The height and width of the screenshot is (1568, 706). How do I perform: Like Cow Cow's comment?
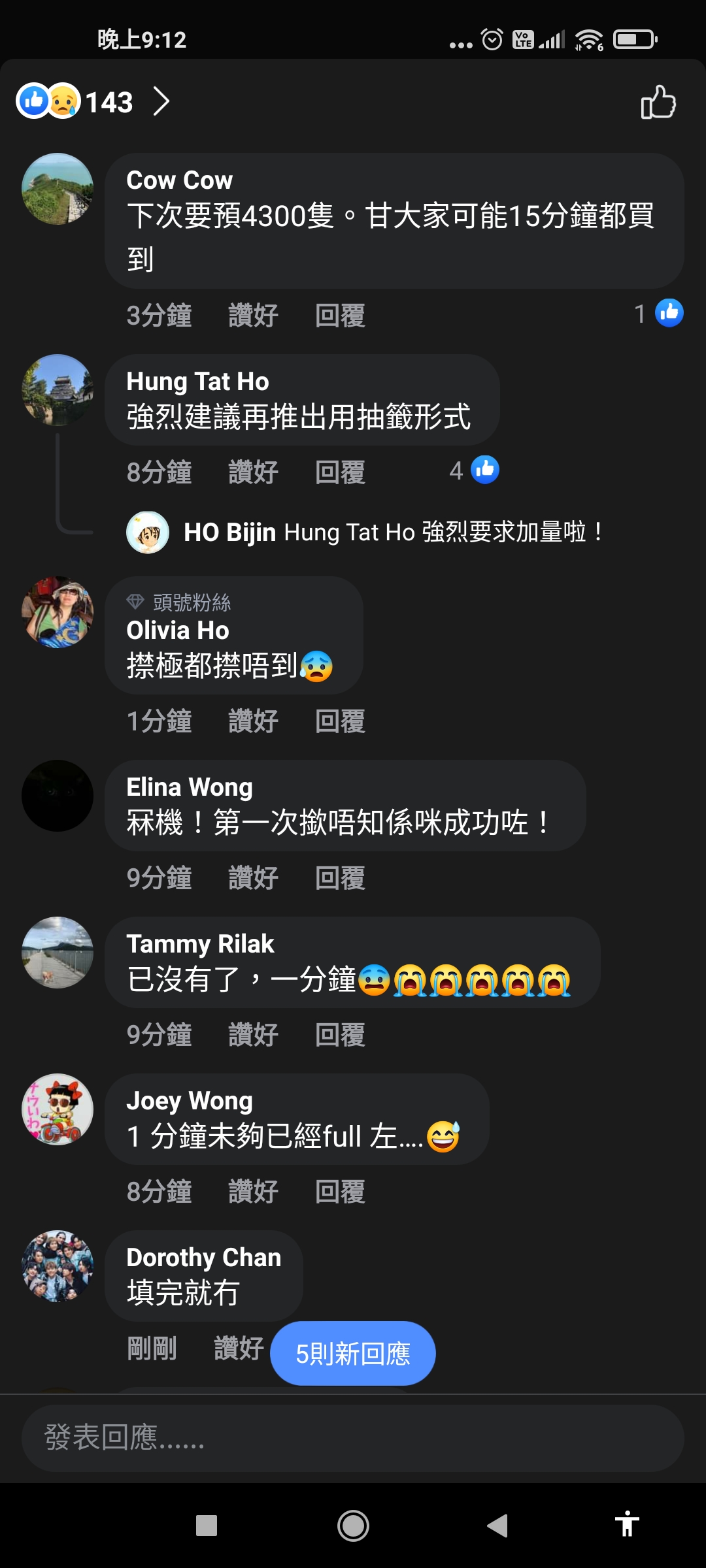pyautogui.click(x=253, y=316)
